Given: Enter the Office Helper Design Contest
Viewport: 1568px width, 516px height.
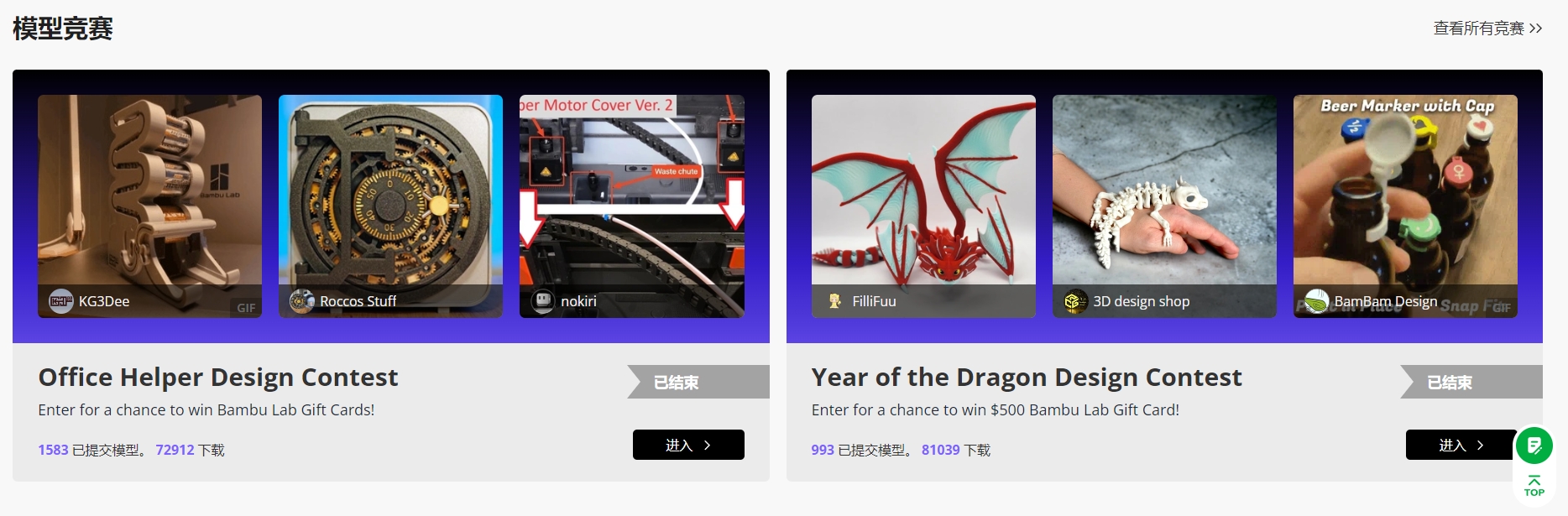Looking at the screenshot, I should [x=688, y=445].
